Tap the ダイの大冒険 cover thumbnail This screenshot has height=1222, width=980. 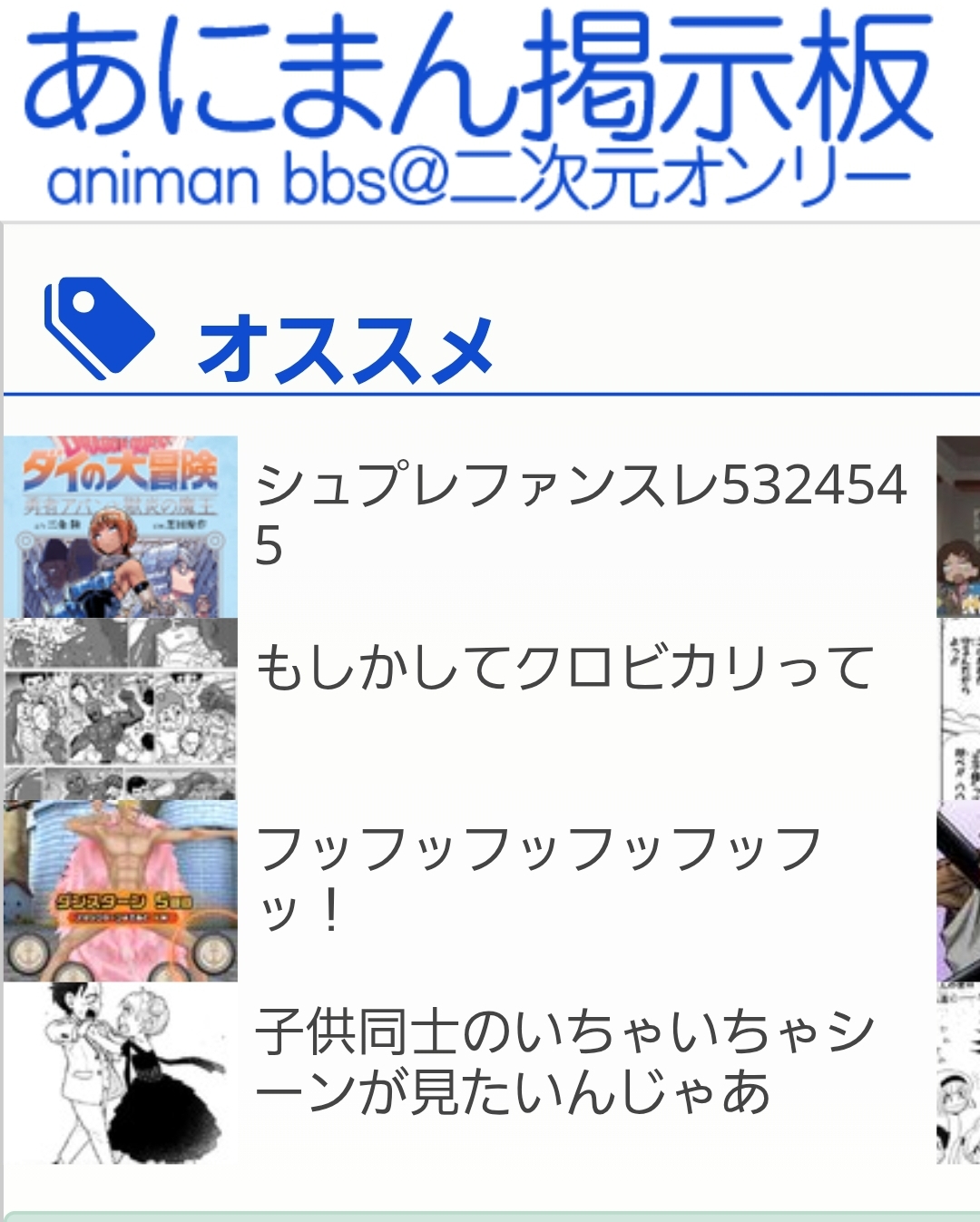(x=121, y=527)
